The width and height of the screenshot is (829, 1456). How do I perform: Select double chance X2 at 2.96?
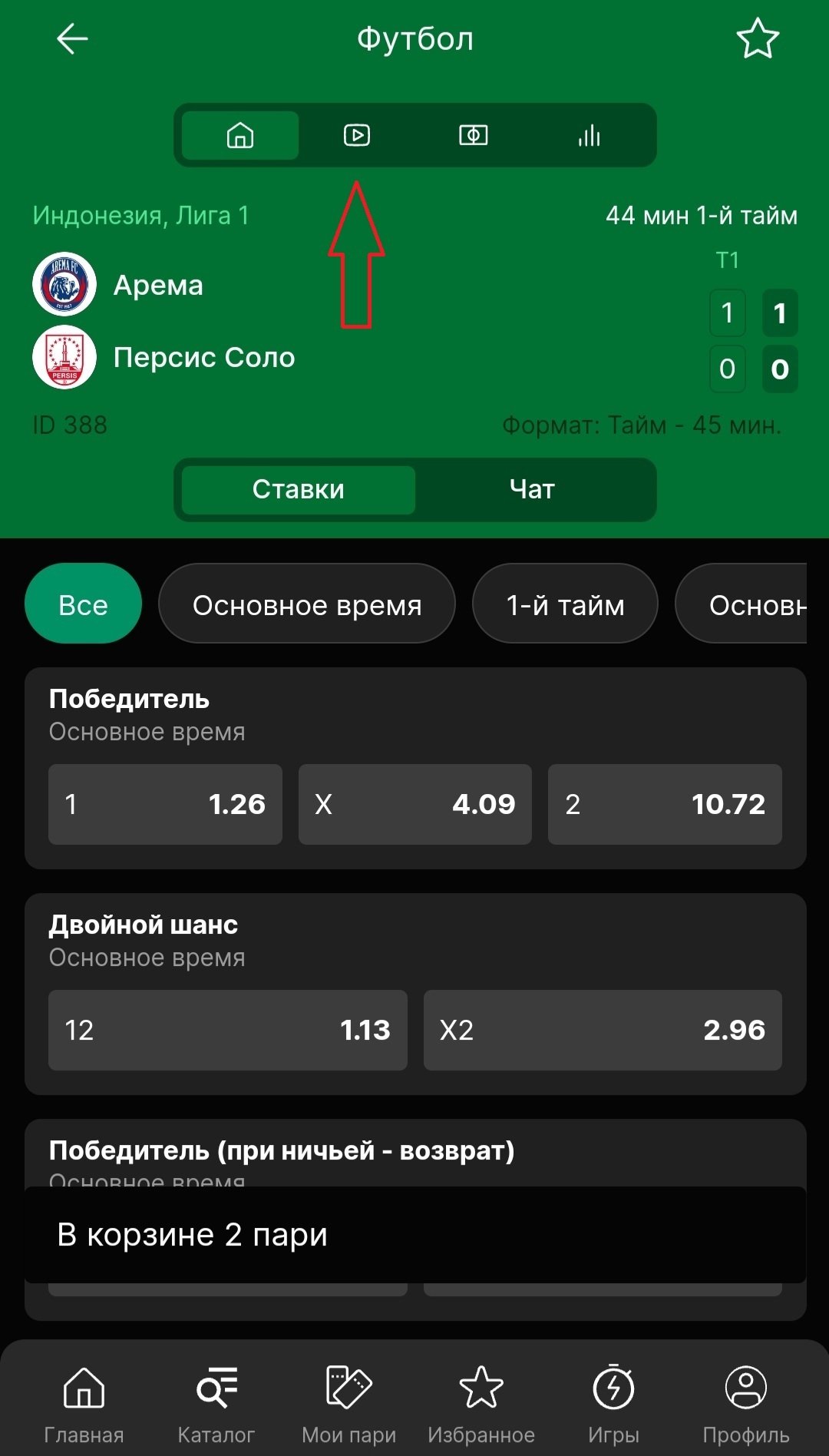603,1030
